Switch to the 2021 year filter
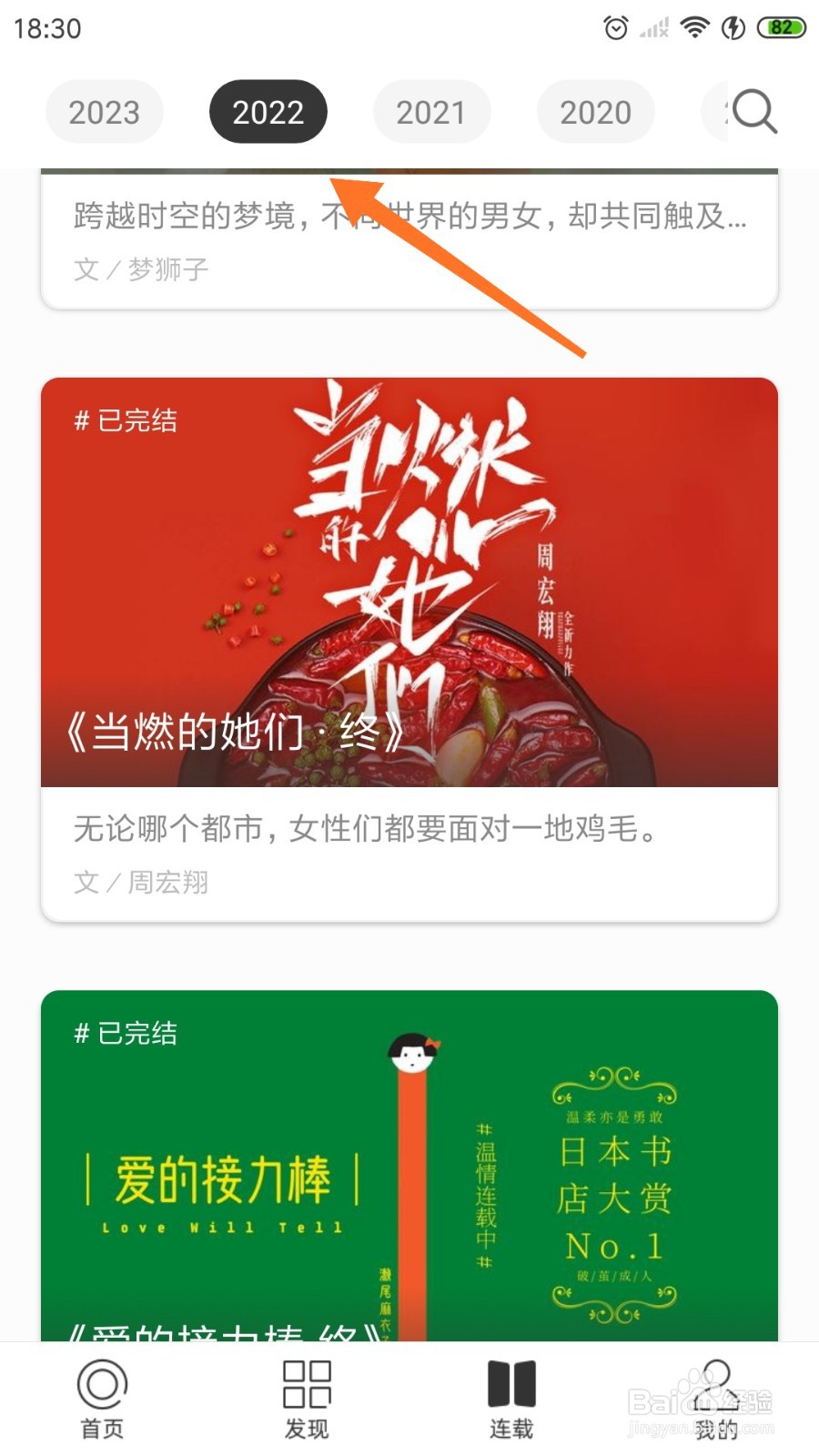The image size is (819, 1456). (x=432, y=111)
